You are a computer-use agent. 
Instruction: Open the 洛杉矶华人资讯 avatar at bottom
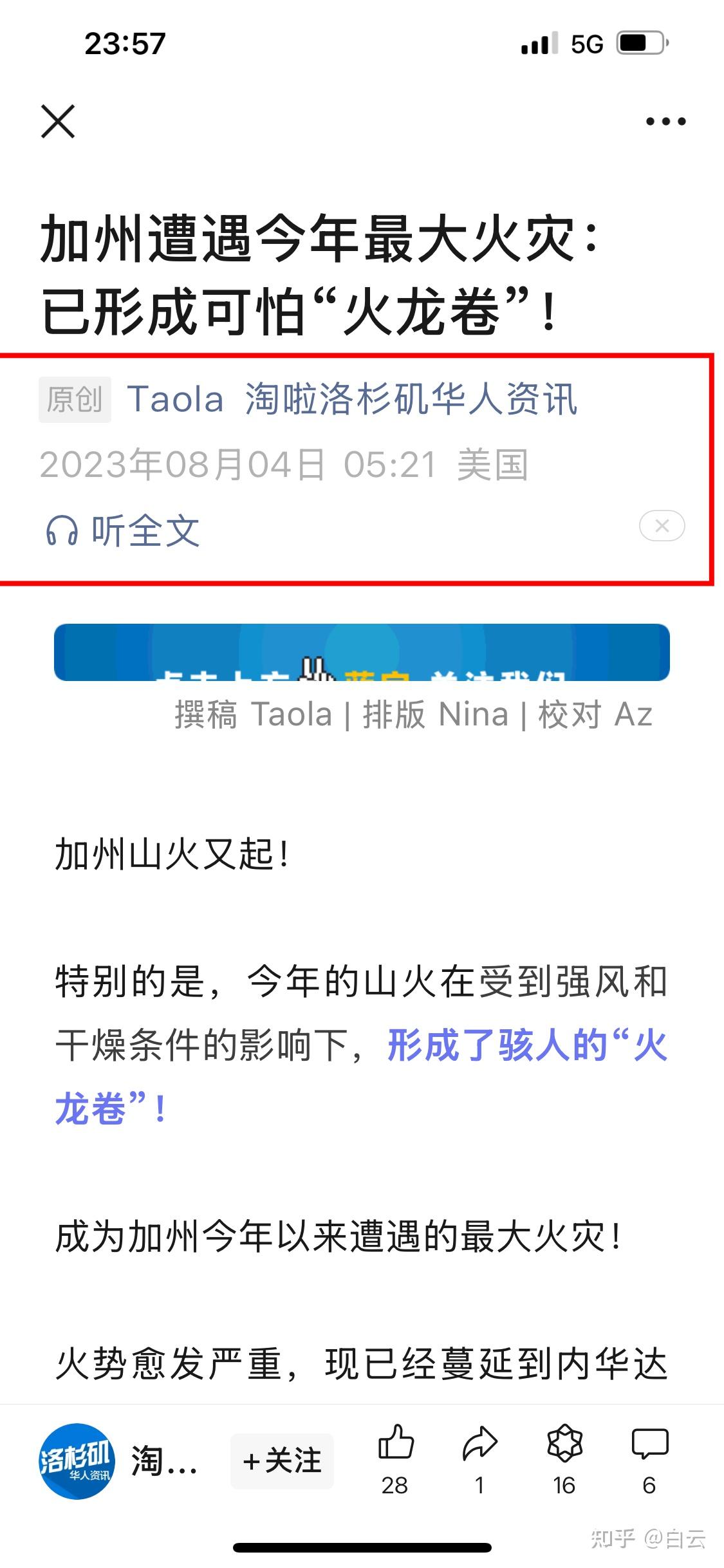click(x=77, y=1461)
